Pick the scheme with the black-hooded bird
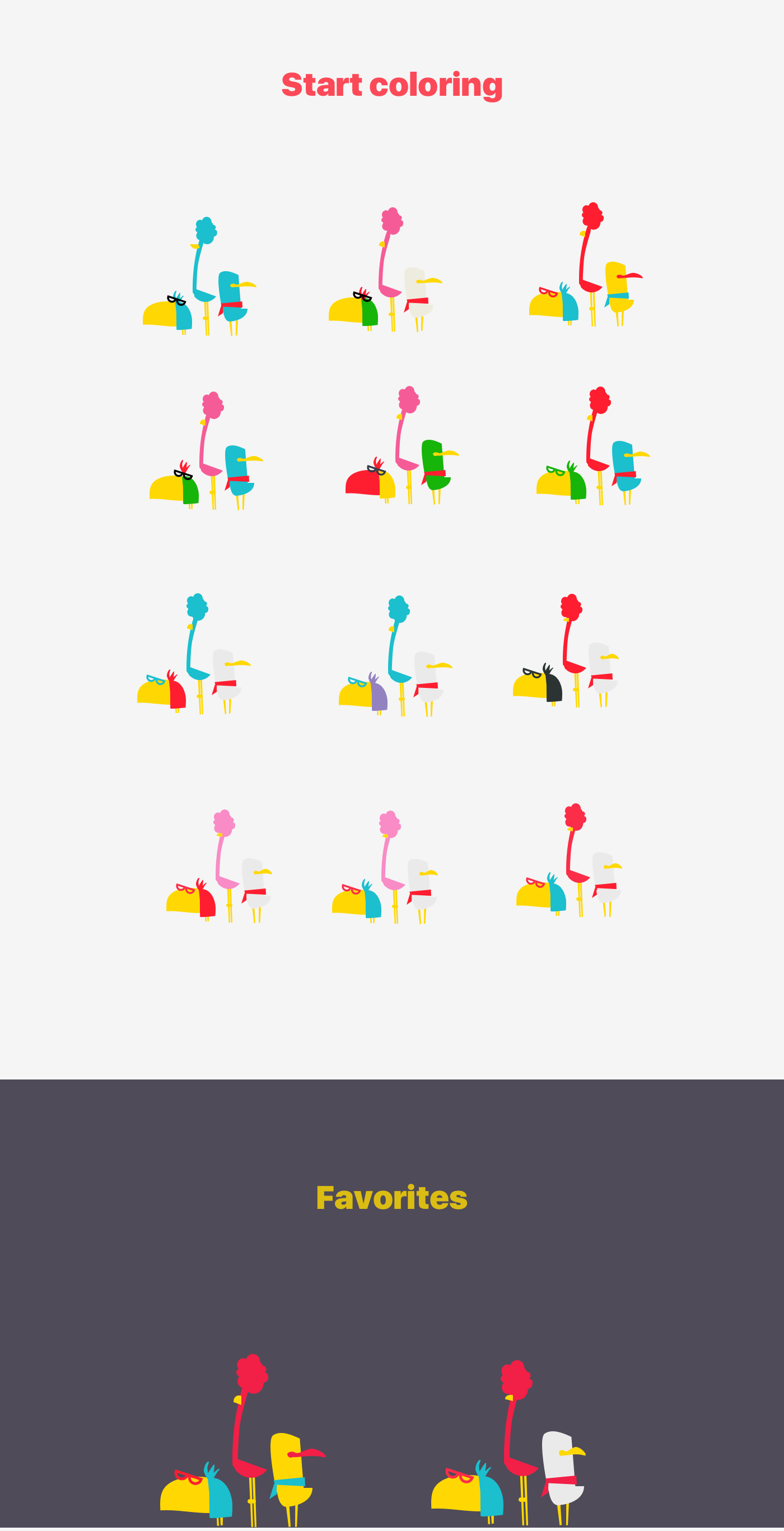Screen dimensions: 784x1531 [x=566, y=651]
